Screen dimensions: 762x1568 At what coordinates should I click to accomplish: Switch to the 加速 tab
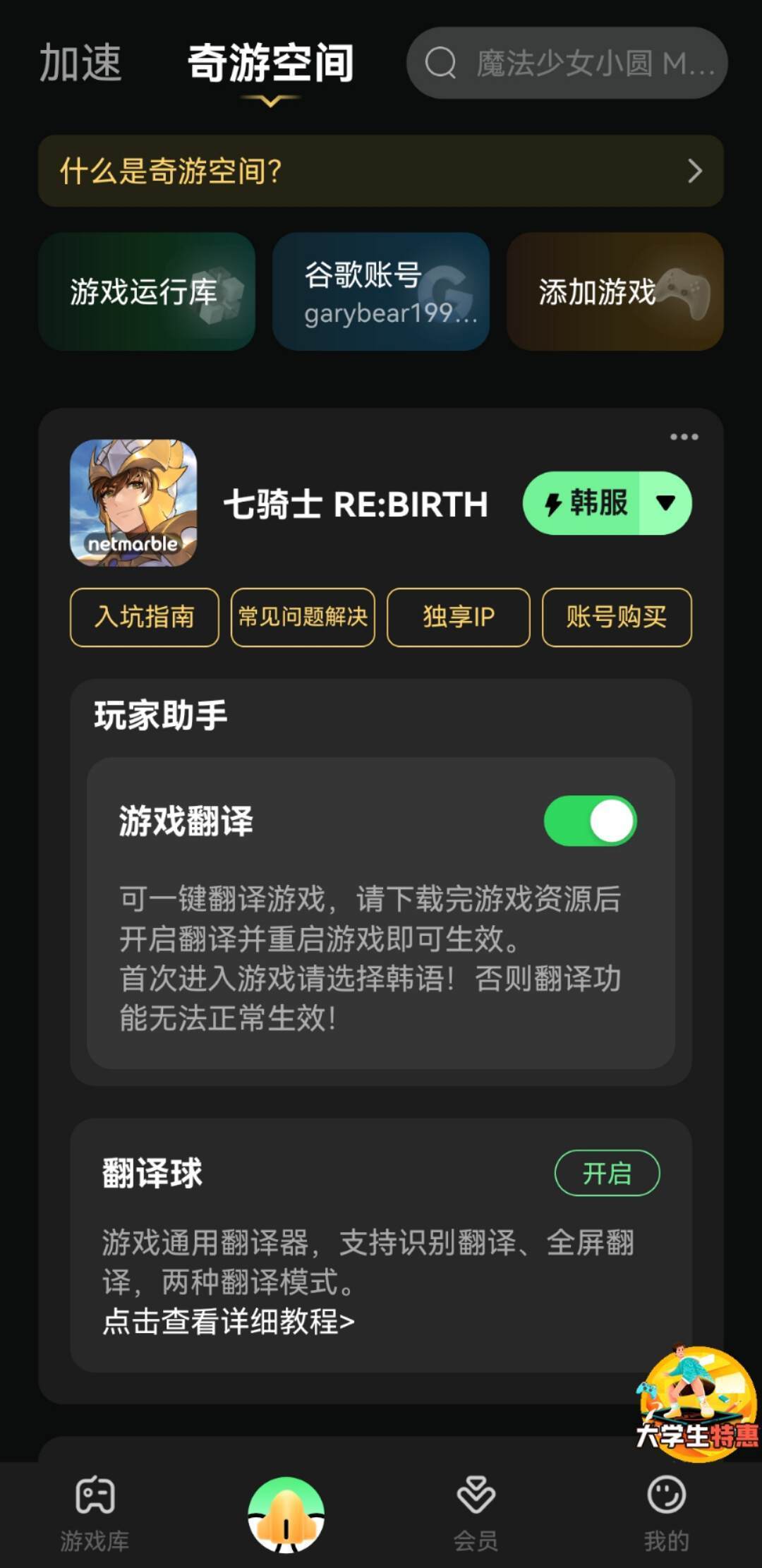click(82, 64)
